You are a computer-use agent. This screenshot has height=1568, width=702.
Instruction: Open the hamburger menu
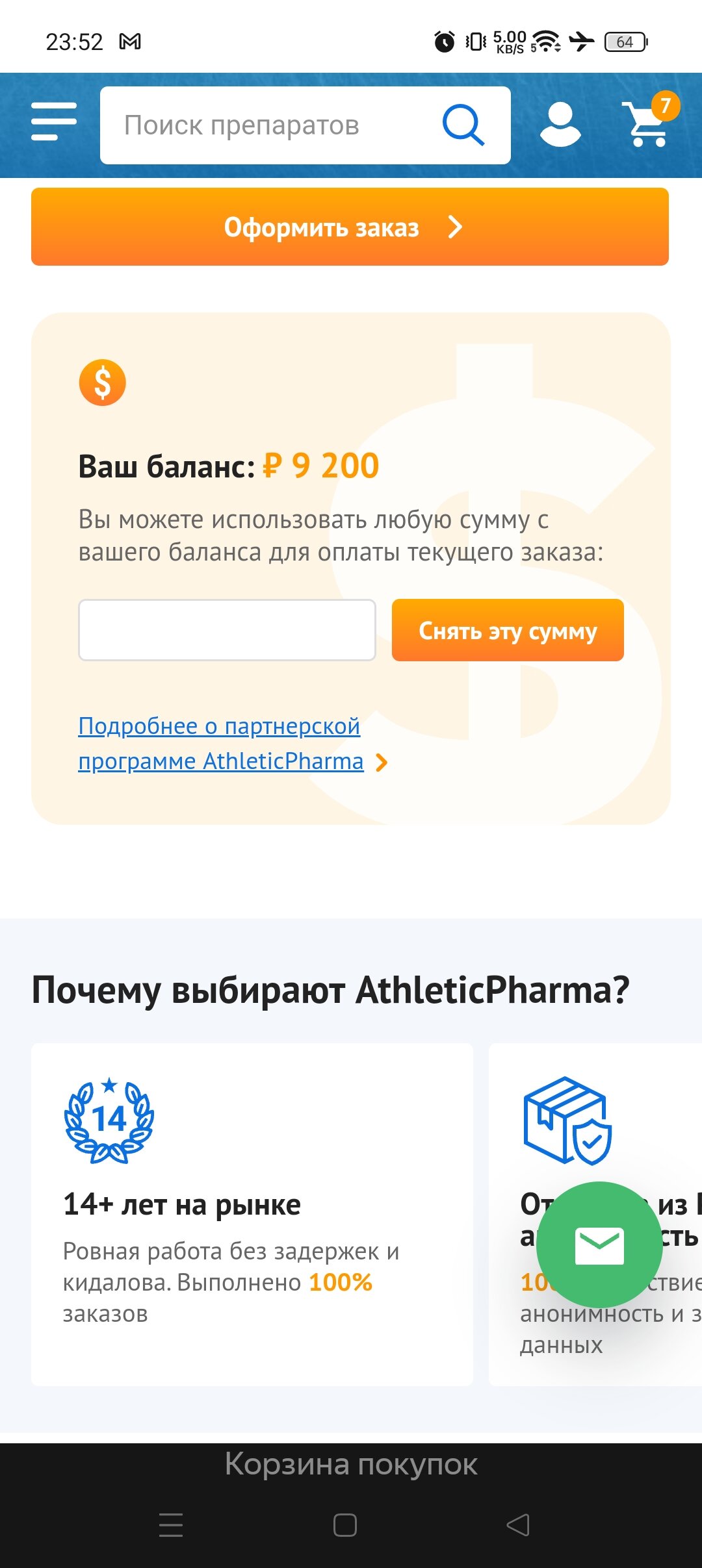54,121
